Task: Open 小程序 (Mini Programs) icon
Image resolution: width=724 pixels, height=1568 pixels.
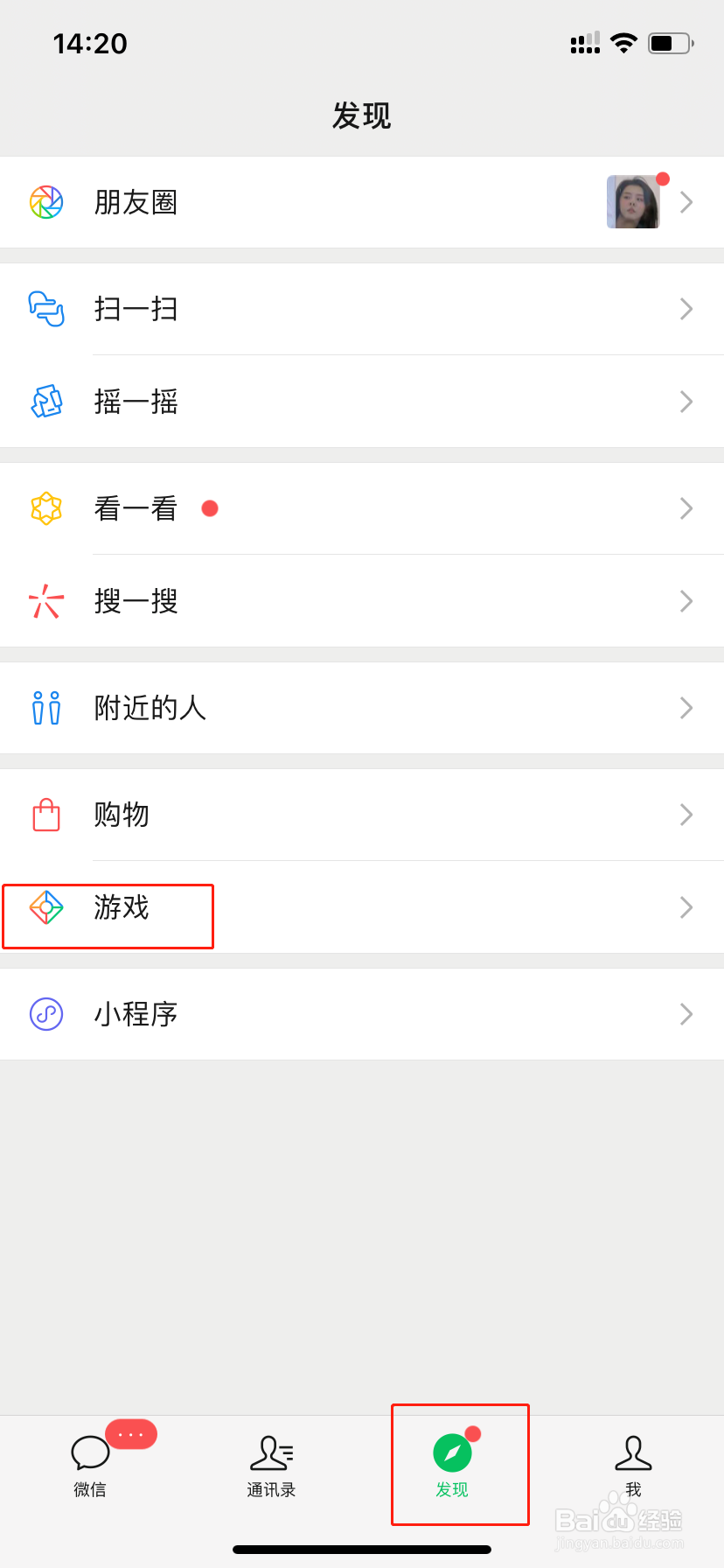Action: point(45,1014)
